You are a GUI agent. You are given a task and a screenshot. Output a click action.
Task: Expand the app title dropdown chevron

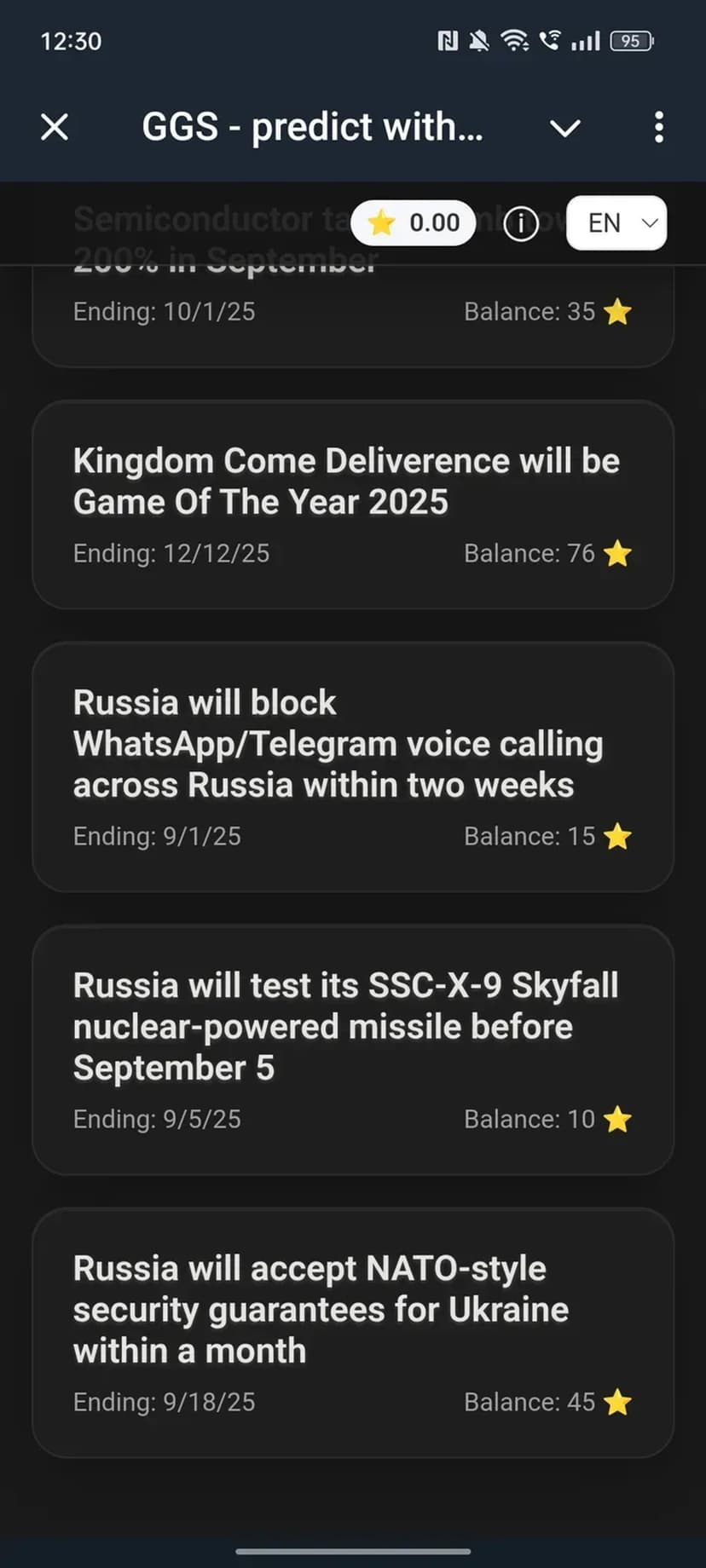[x=564, y=129]
